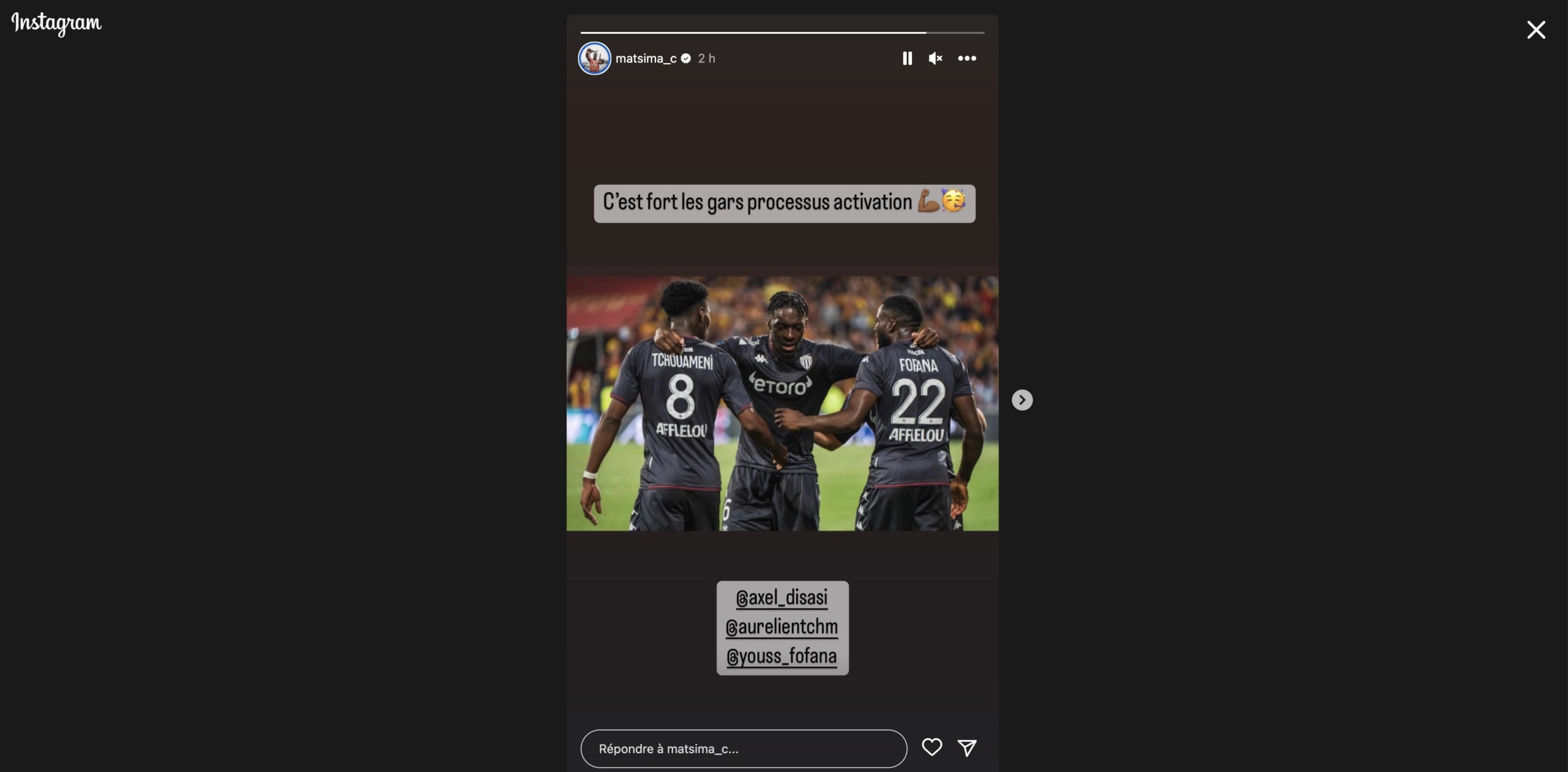
Task: Like this story with the heart
Action: click(932, 747)
